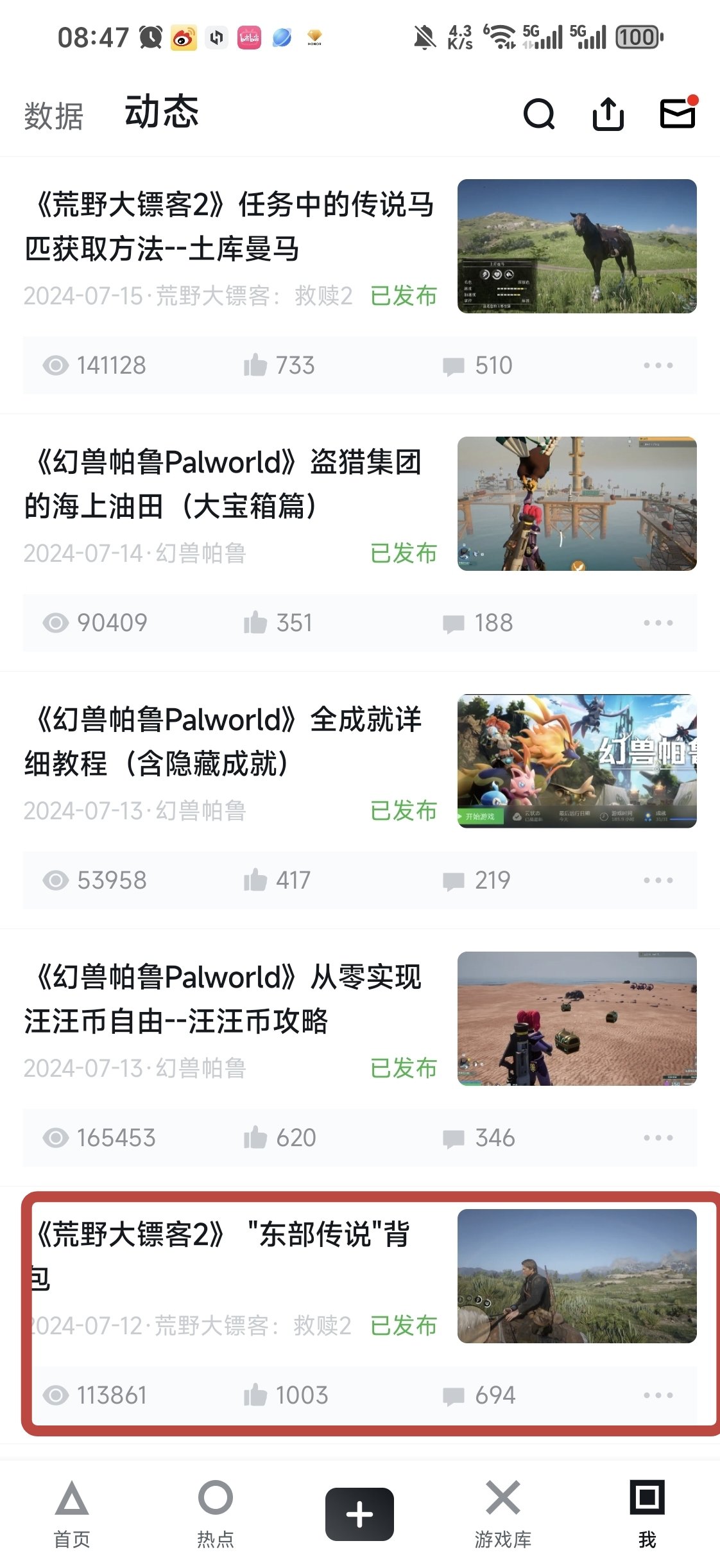Open more options for the 全成就 post
Viewport: 720px width, 1568px height.
click(658, 880)
